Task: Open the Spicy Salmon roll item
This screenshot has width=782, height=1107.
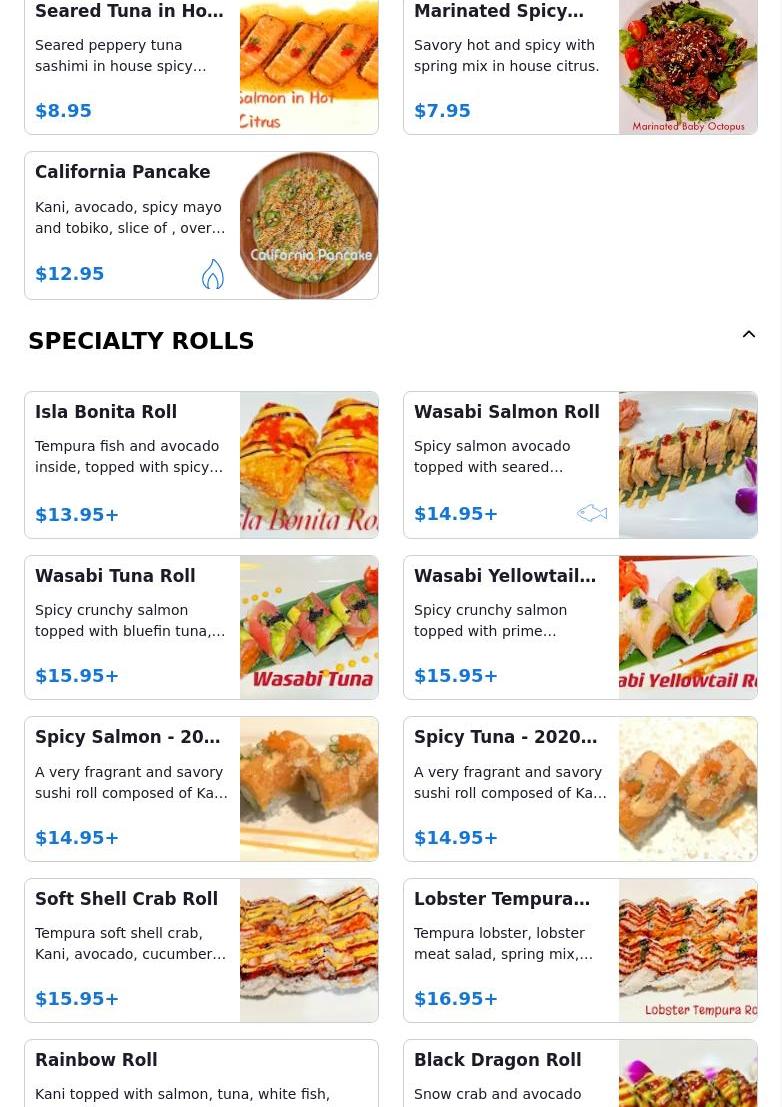Action: point(201,789)
